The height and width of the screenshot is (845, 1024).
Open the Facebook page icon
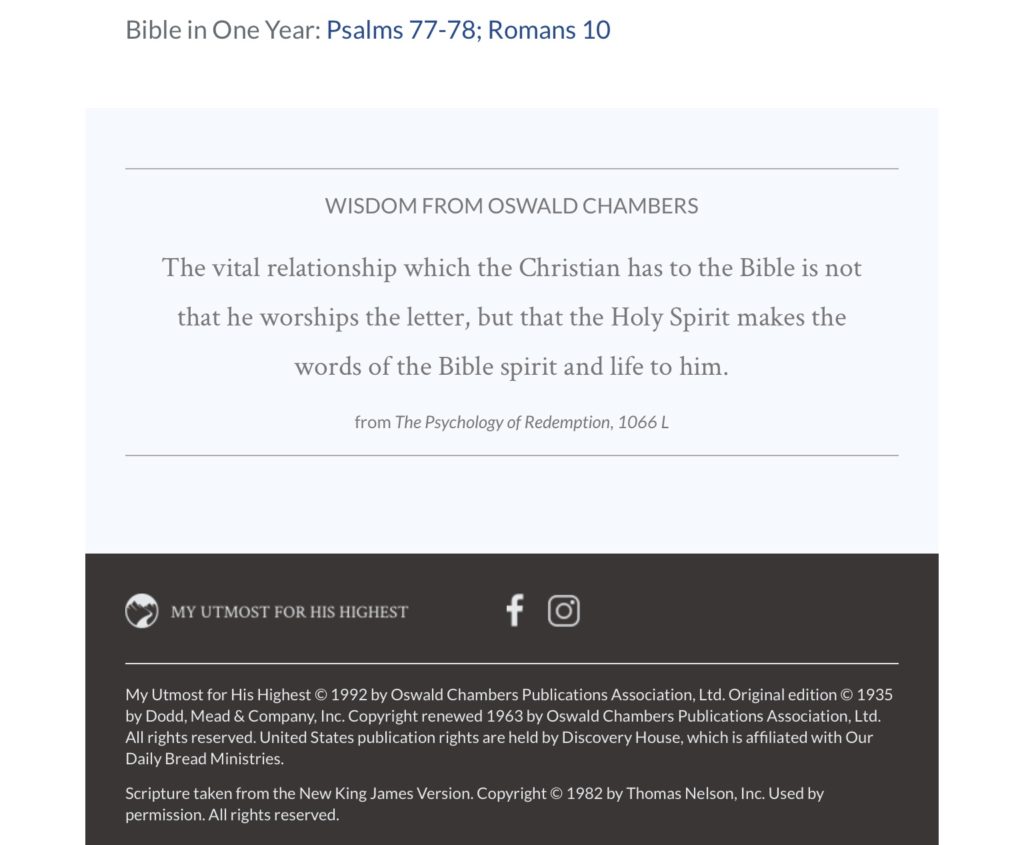(514, 610)
